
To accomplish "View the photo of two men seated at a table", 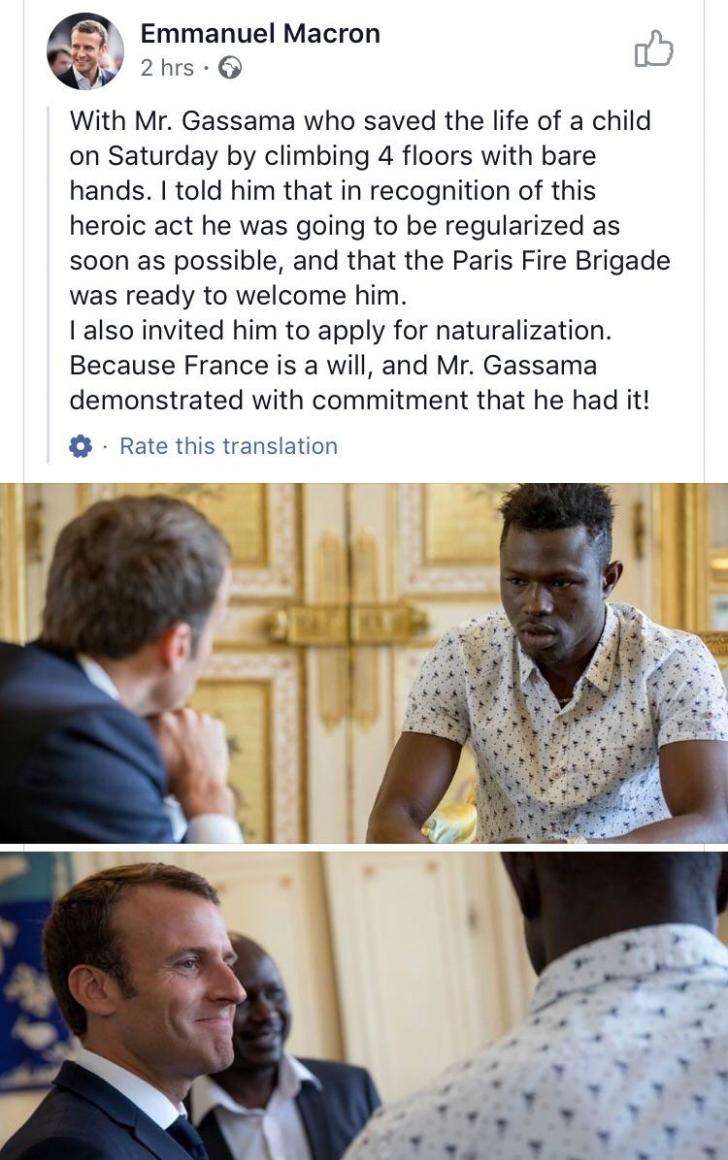I will click(x=364, y=662).
